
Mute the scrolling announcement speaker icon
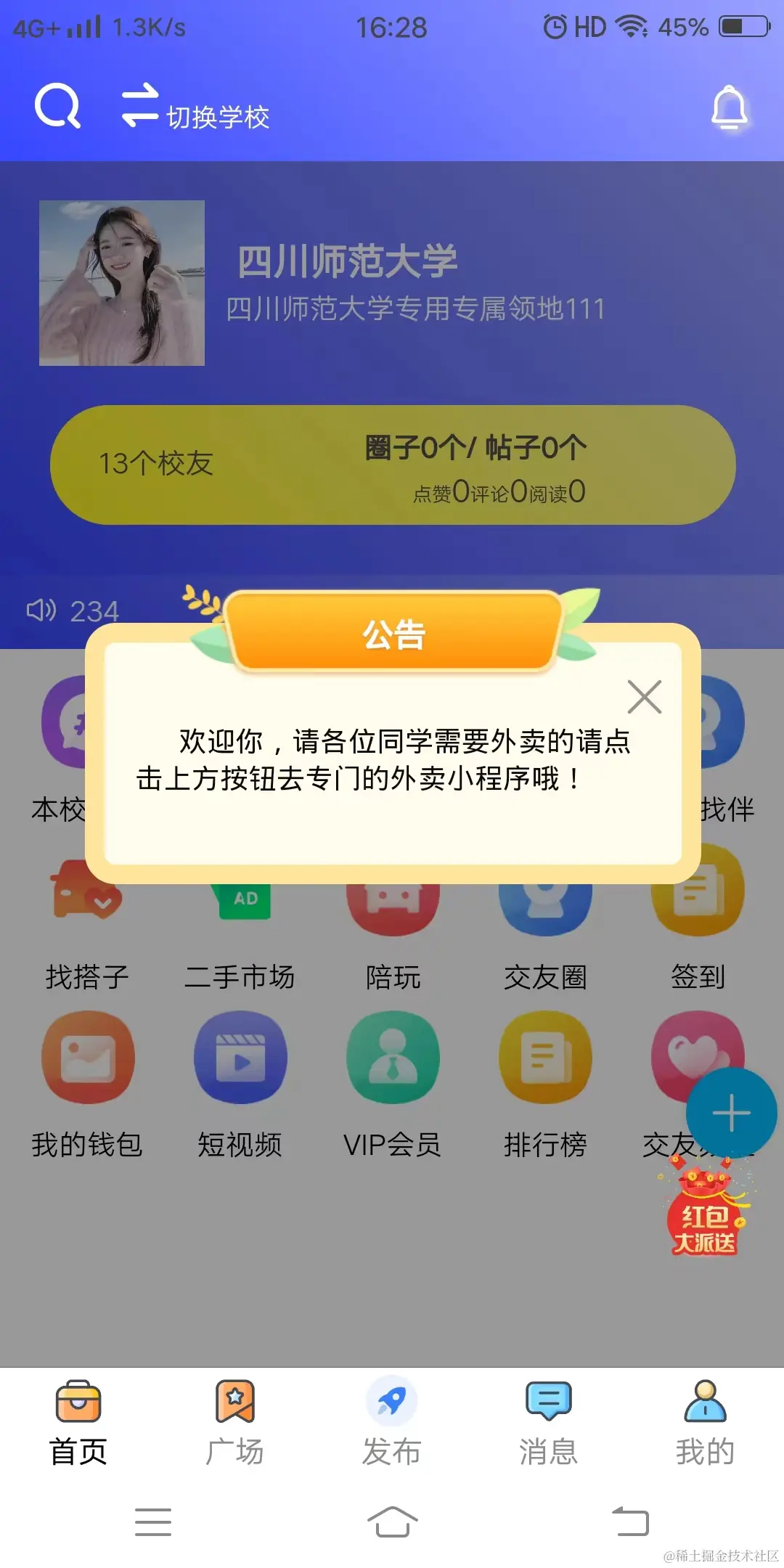pos(42,610)
